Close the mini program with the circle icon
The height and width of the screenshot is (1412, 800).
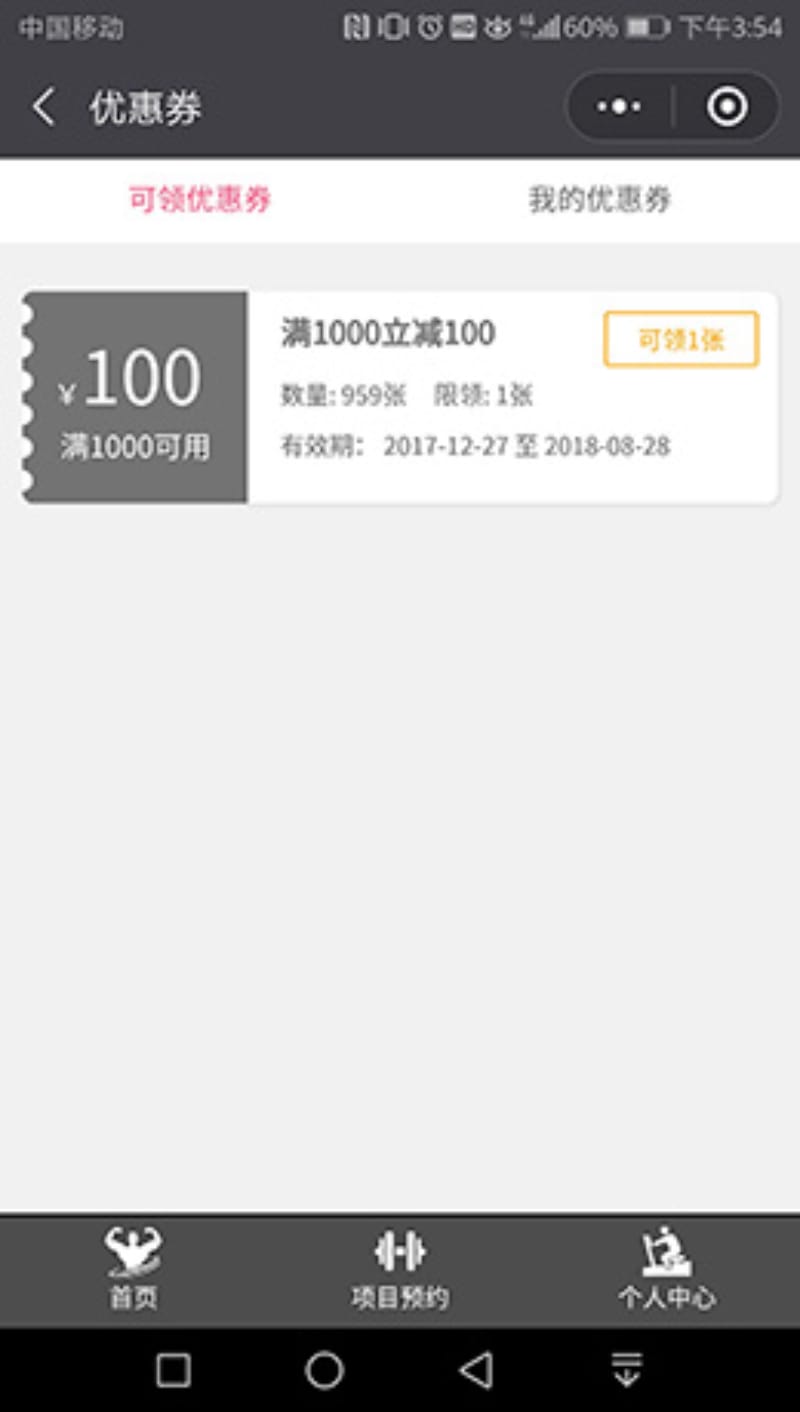[727, 107]
